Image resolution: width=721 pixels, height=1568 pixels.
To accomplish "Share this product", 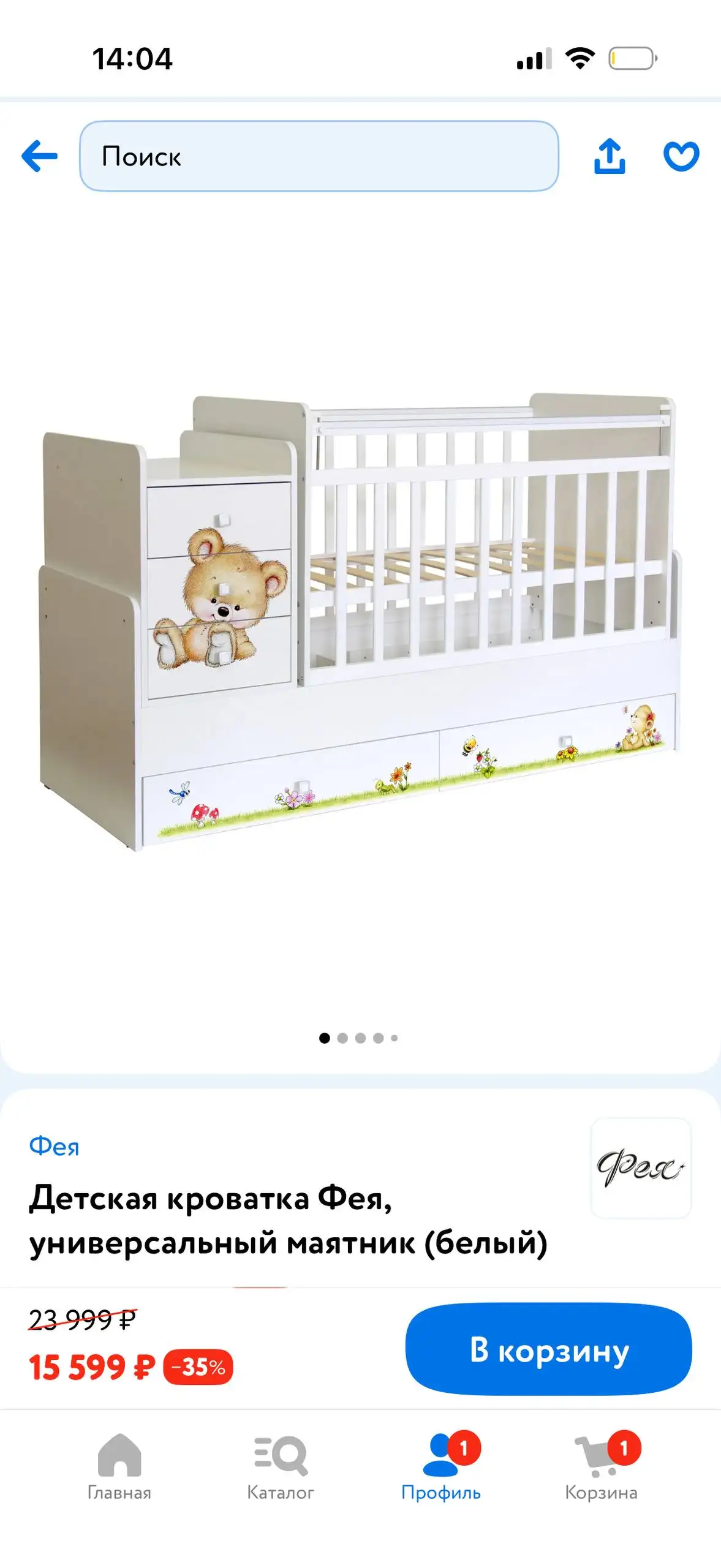I will click(x=610, y=156).
